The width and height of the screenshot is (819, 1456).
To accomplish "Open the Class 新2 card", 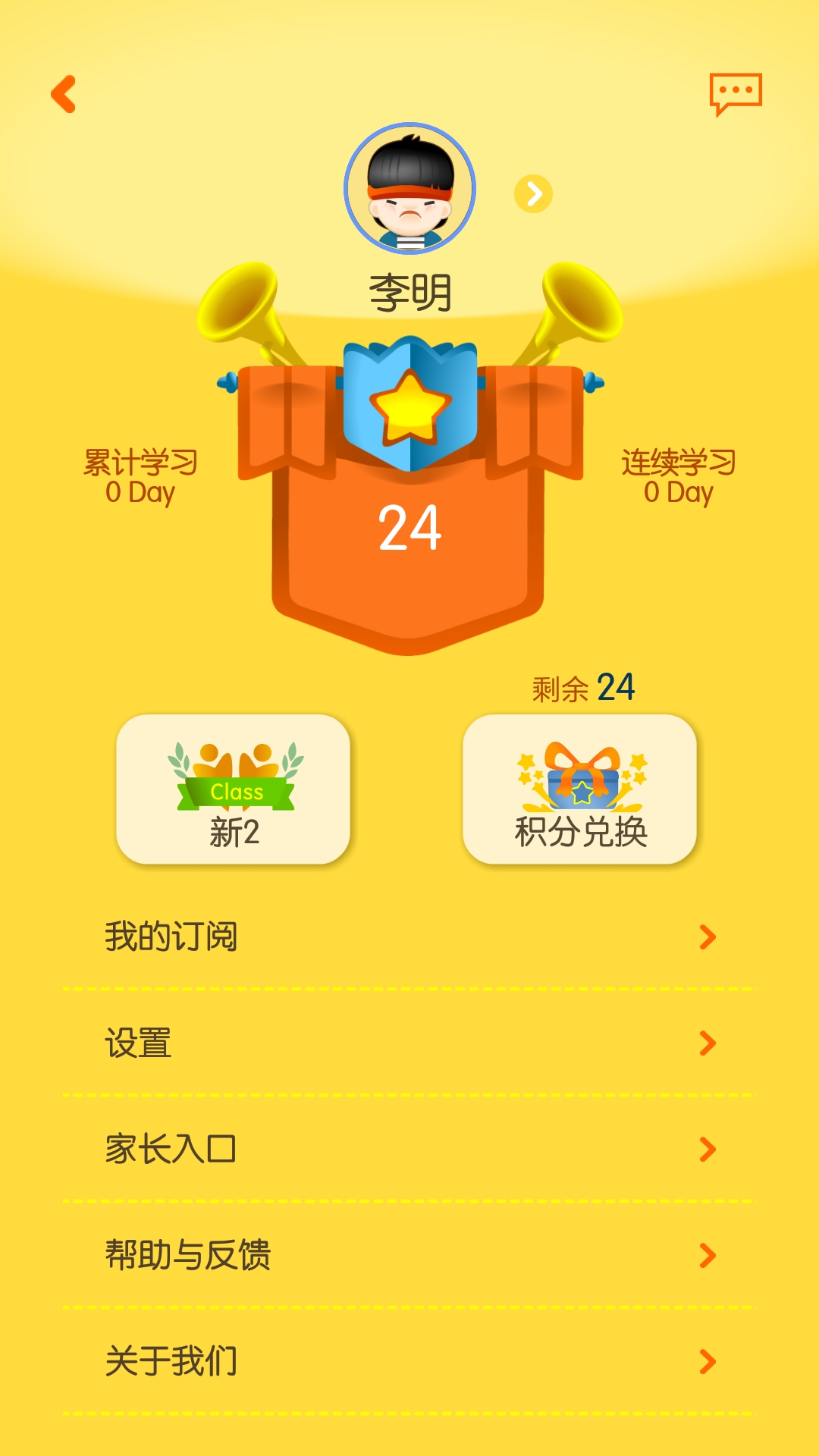I will [234, 789].
